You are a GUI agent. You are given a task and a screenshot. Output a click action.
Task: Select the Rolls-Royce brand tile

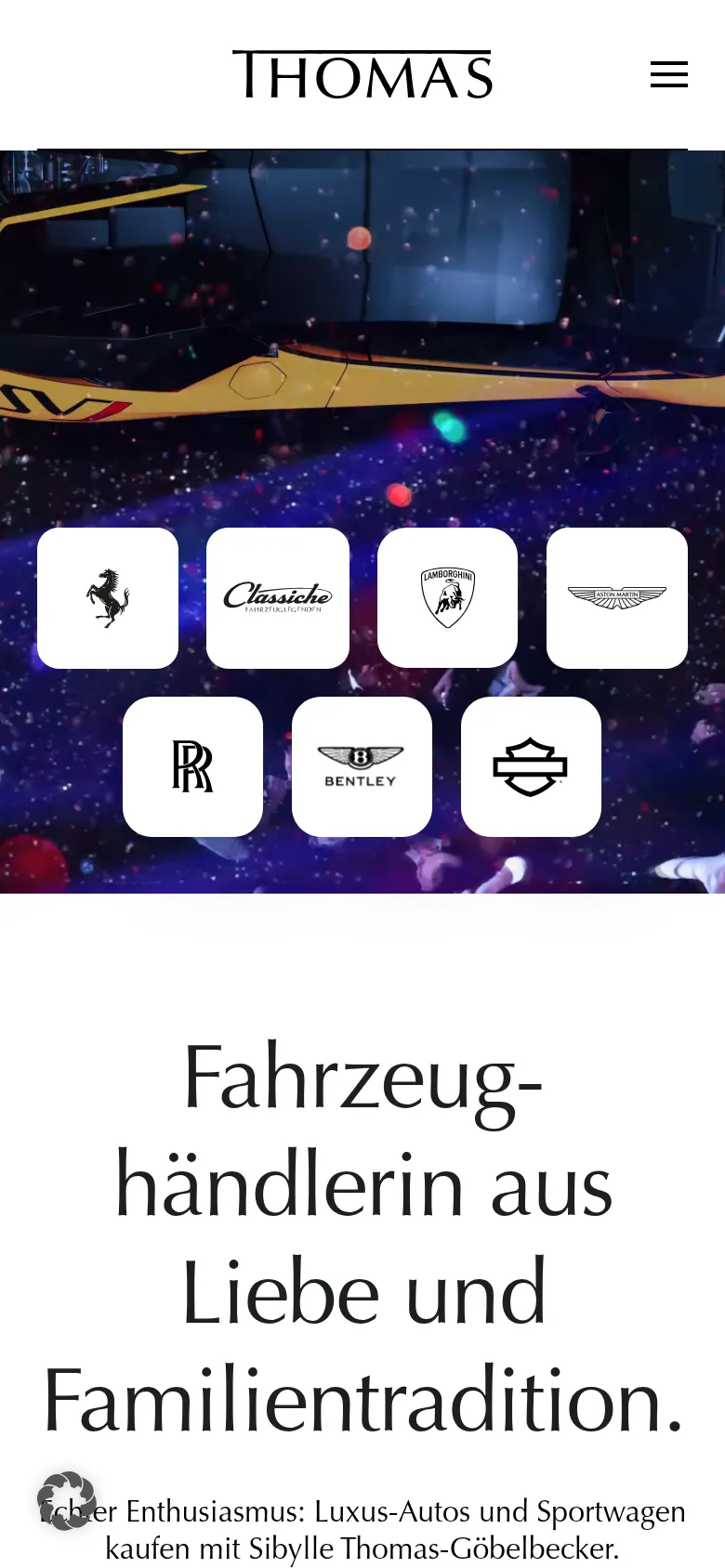(x=192, y=767)
